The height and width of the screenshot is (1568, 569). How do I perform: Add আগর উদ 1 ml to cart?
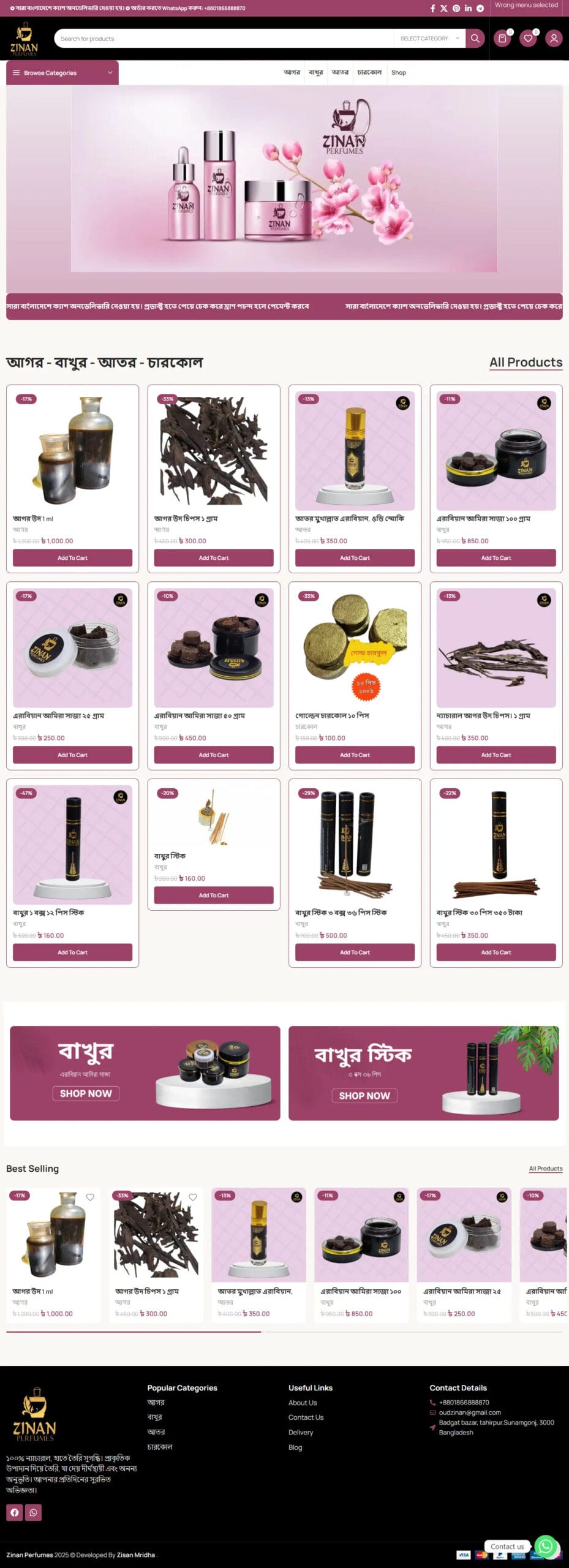click(x=72, y=558)
